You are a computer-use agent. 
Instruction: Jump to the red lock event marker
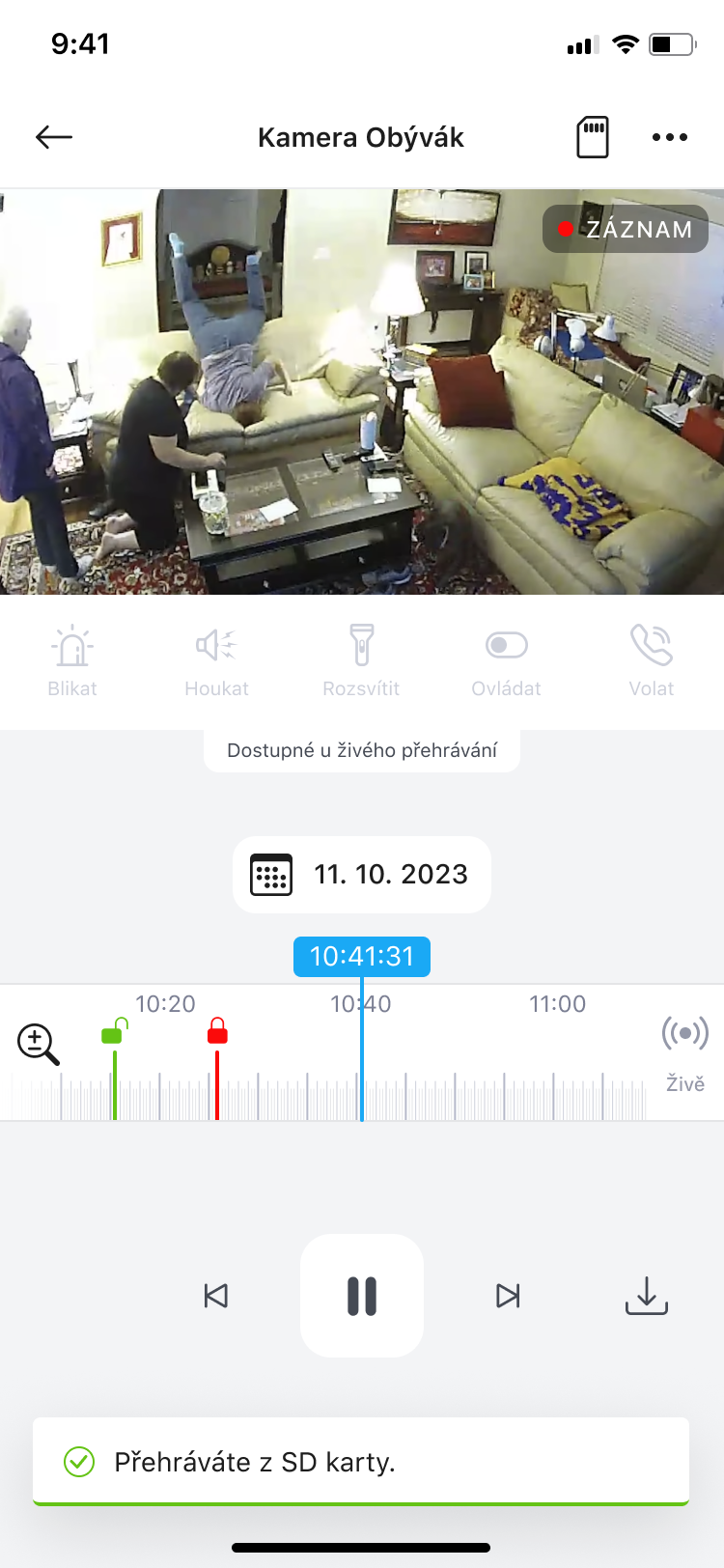(x=217, y=1033)
